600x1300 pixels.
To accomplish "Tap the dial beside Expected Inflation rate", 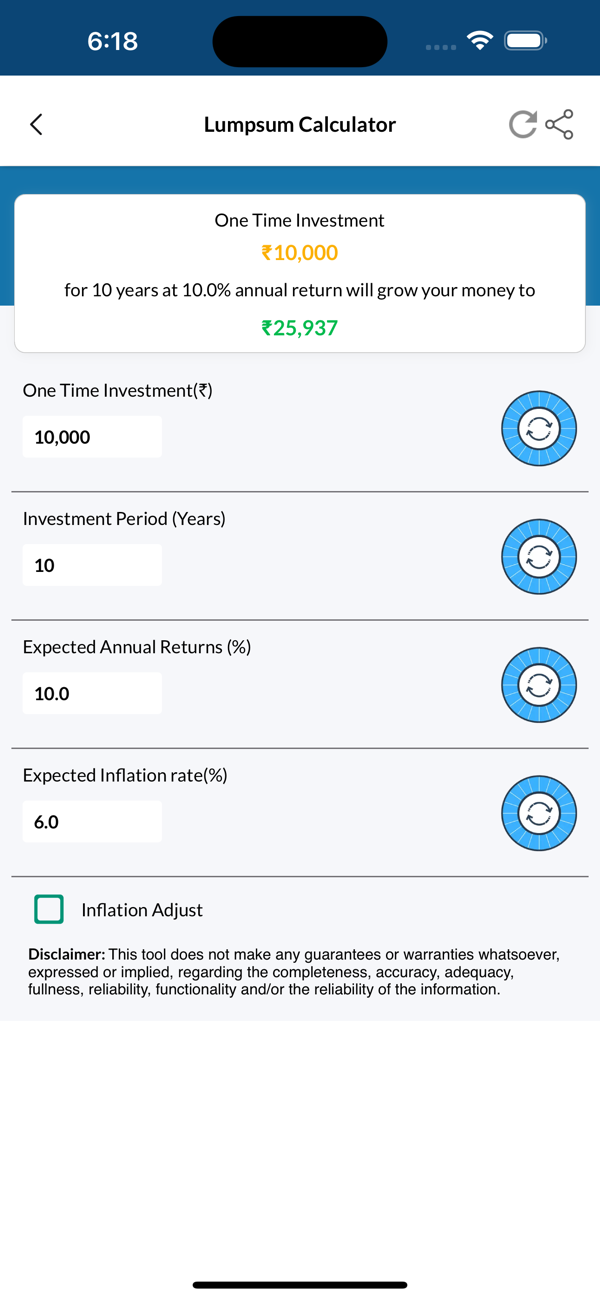I will pyautogui.click(x=539, y=812).
